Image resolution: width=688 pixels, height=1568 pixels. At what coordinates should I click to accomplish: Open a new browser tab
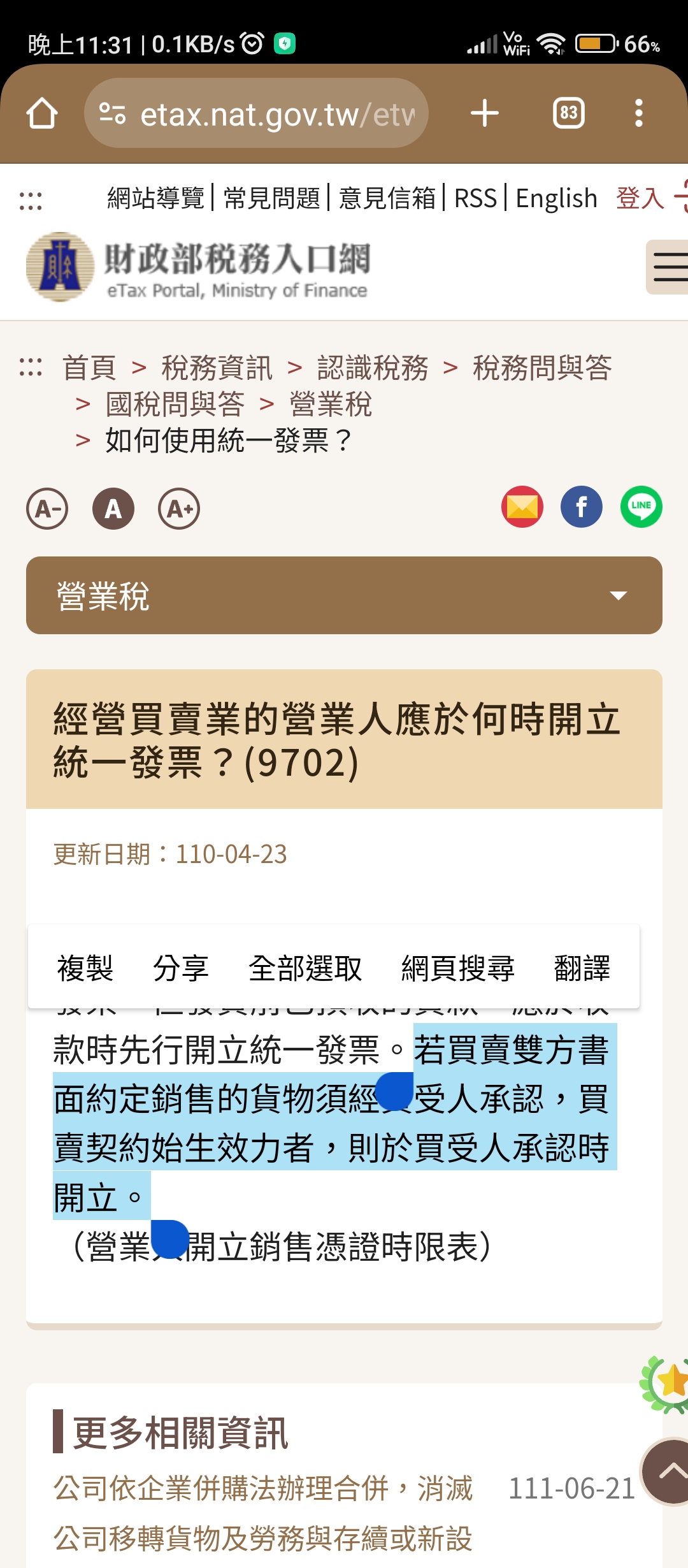tap(484, 113)
